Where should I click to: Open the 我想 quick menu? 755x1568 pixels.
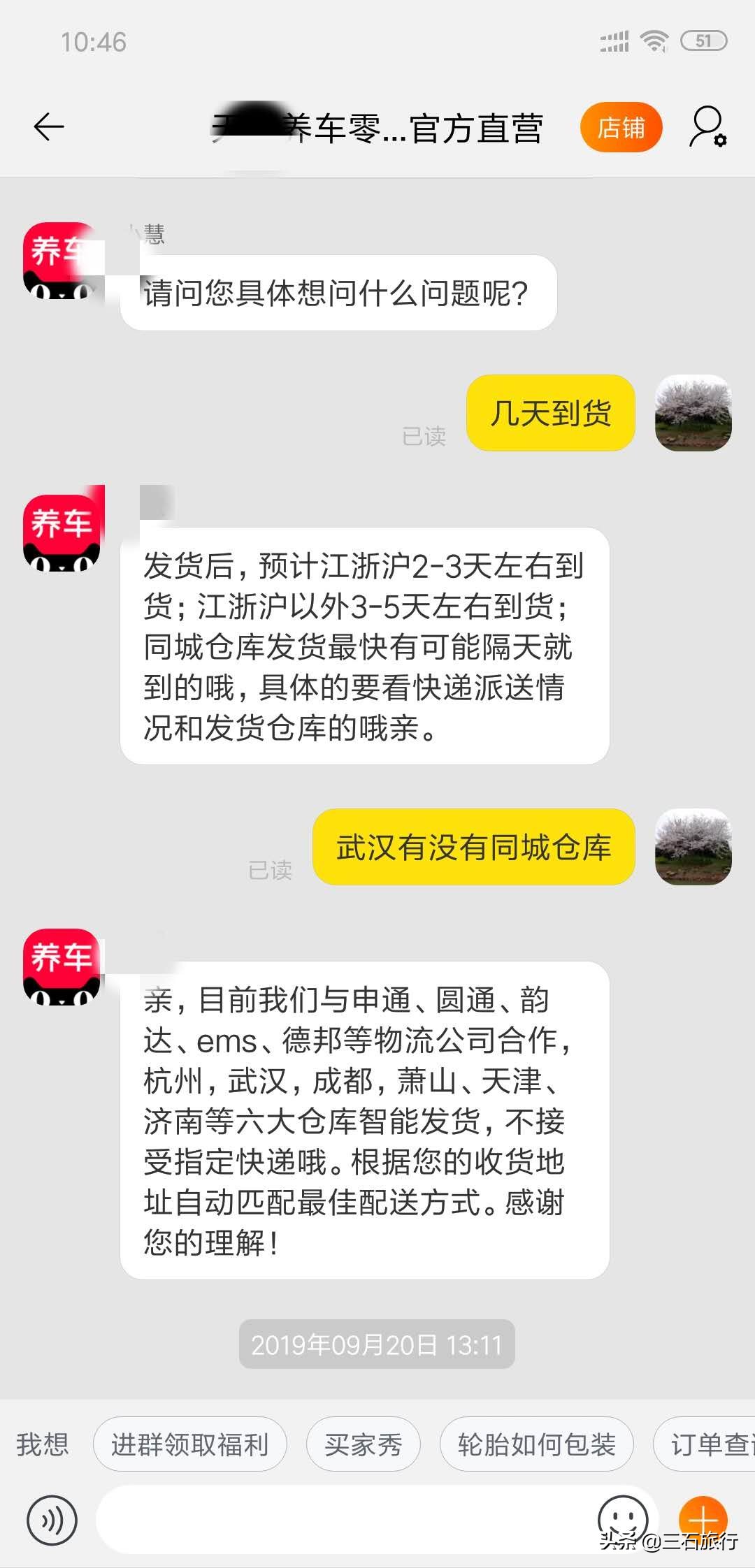pos(42,1445)
